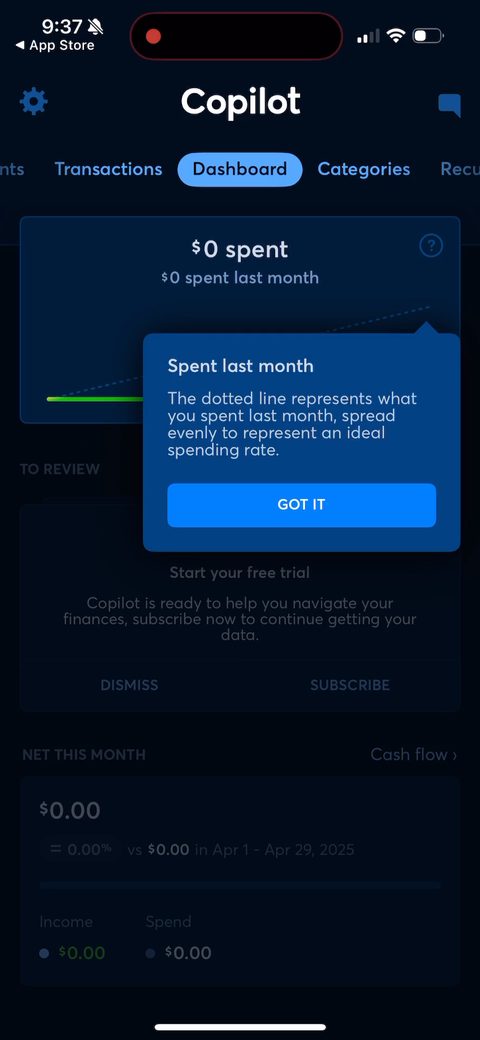Select the Dashboard tab
Viewport: 480px width, 1040px height.
tap(240, 169)
